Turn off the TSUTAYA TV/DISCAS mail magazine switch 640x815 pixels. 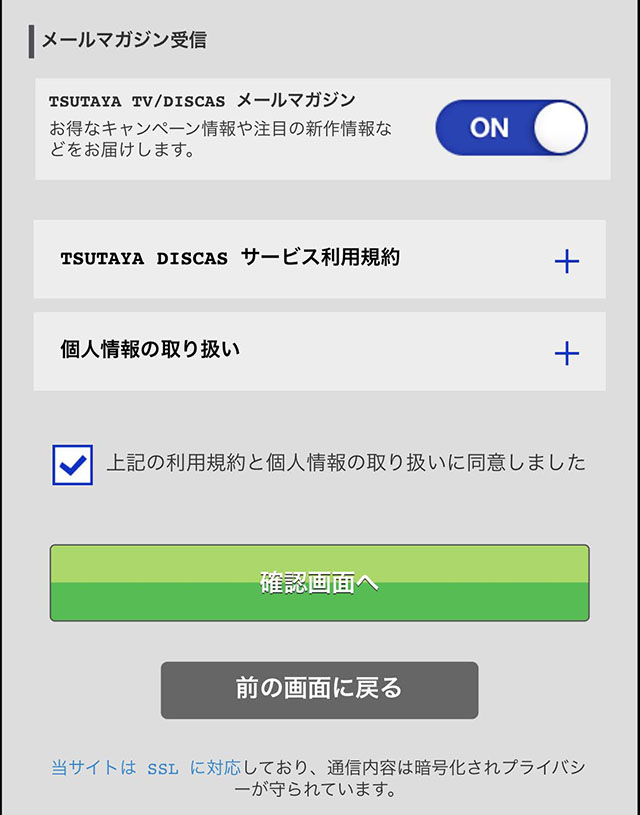(511, 128)
